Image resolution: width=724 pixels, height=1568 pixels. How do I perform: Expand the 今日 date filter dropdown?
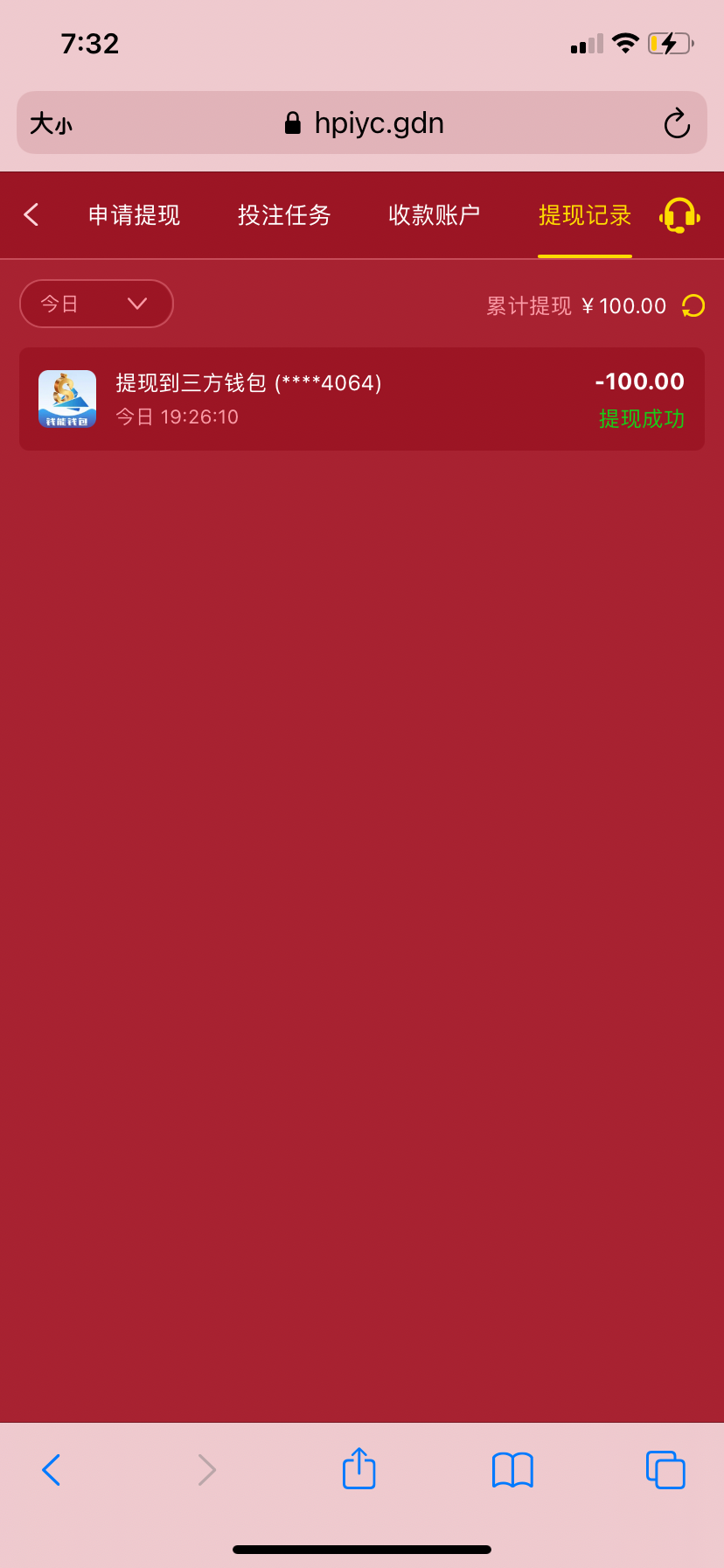coord(96,304)
